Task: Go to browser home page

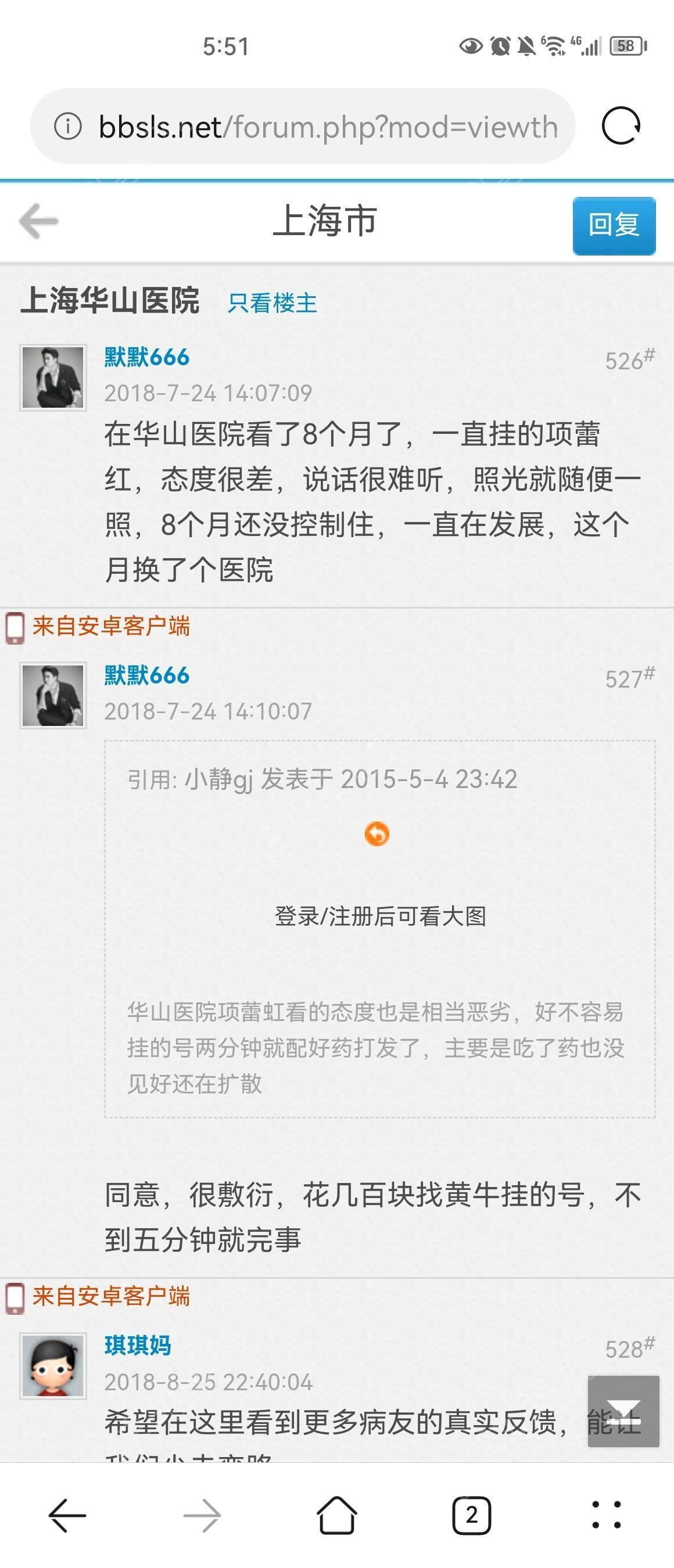Action: [x=336, y=1515]
